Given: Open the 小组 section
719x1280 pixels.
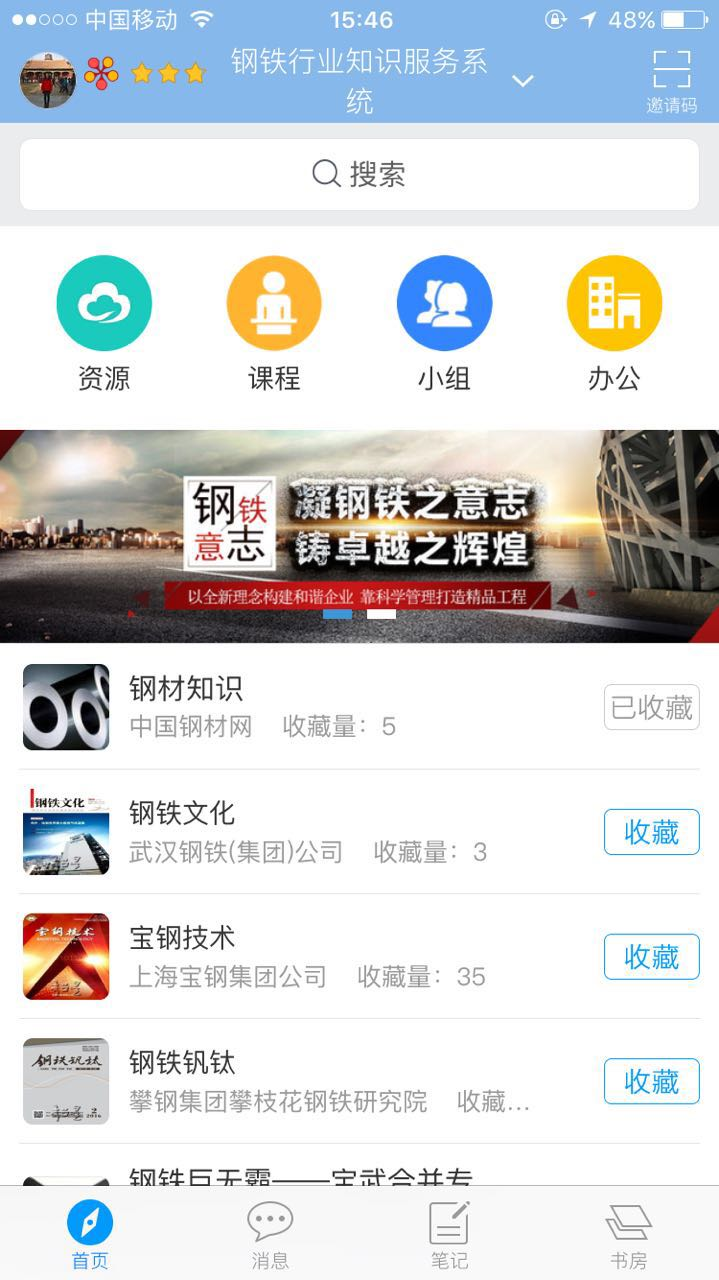Looking at the screenshot, I should click(444, 322).
